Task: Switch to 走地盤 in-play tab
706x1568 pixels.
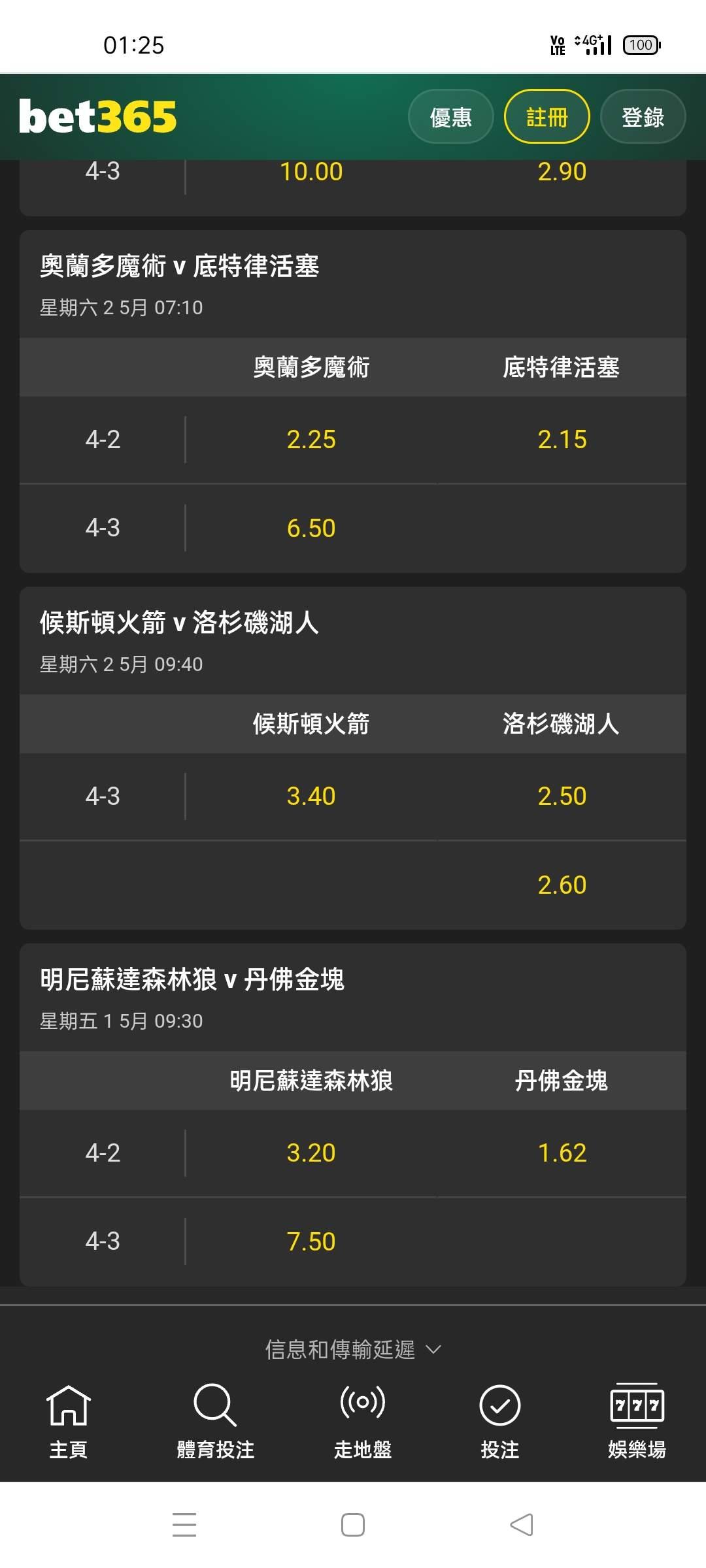Action: click(x=363, y=1421)
